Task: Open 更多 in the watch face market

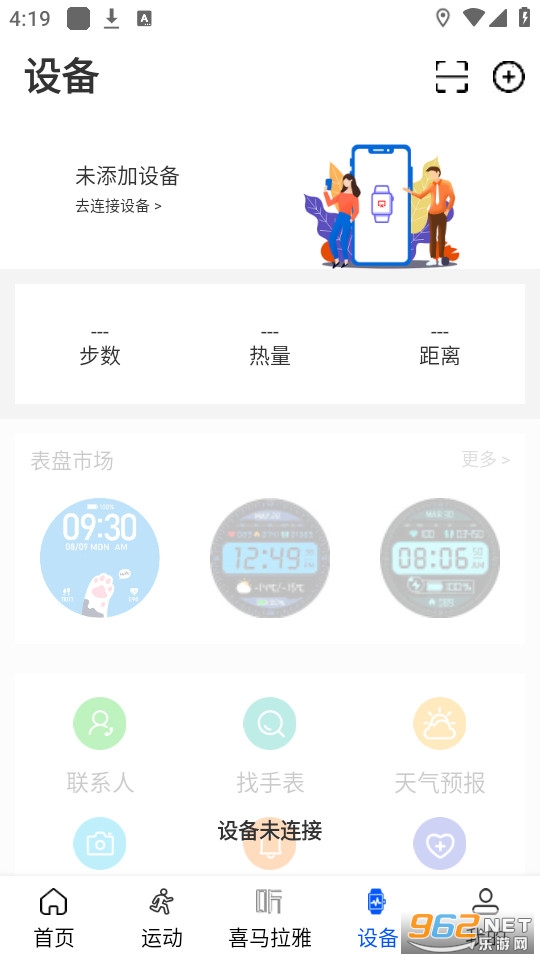Action: (485, 459)
